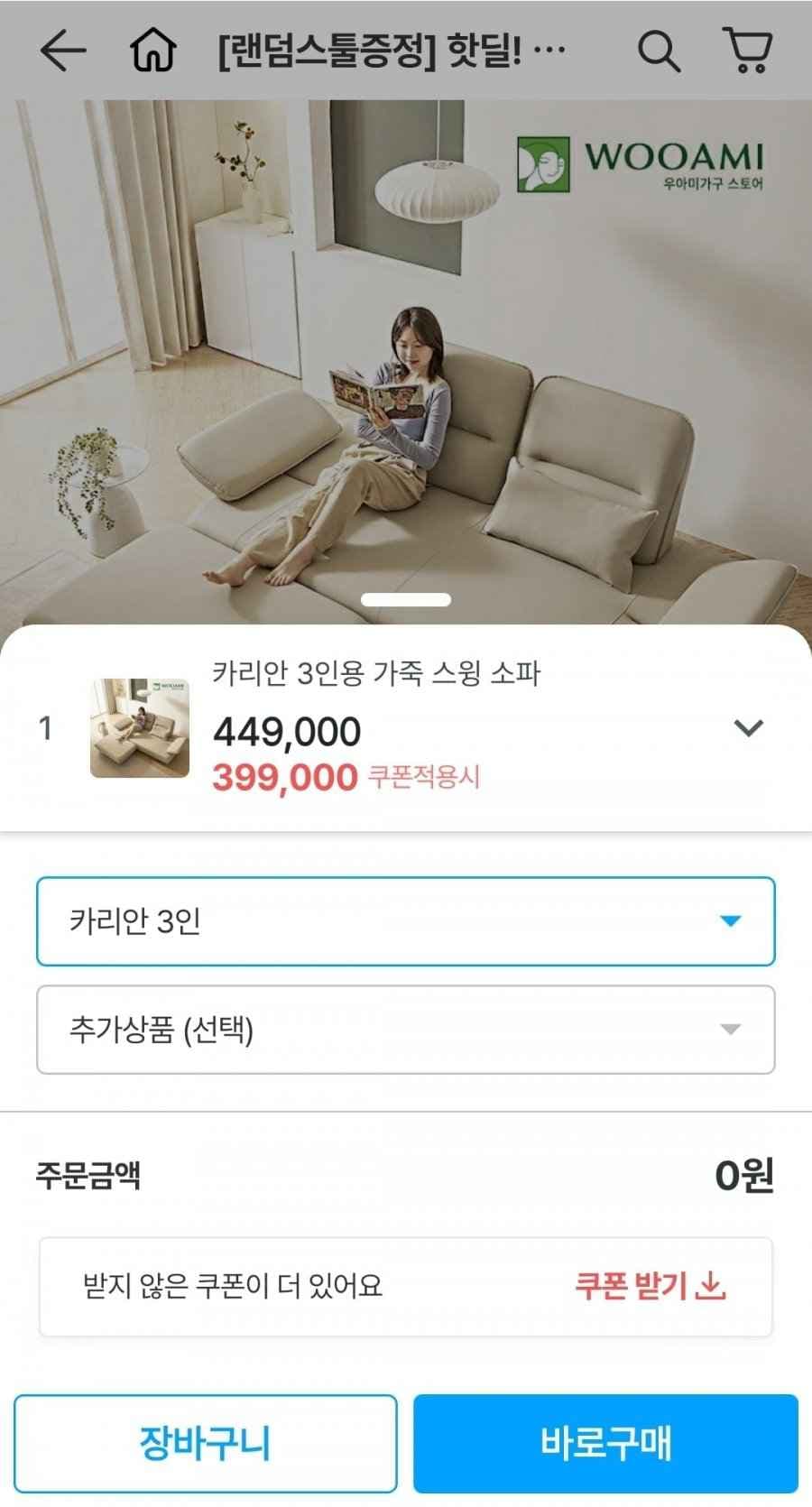This screenshot has width=812, height=1507.
Task: Open search with the magnifier icon
Action: click(x=660, y=50)
